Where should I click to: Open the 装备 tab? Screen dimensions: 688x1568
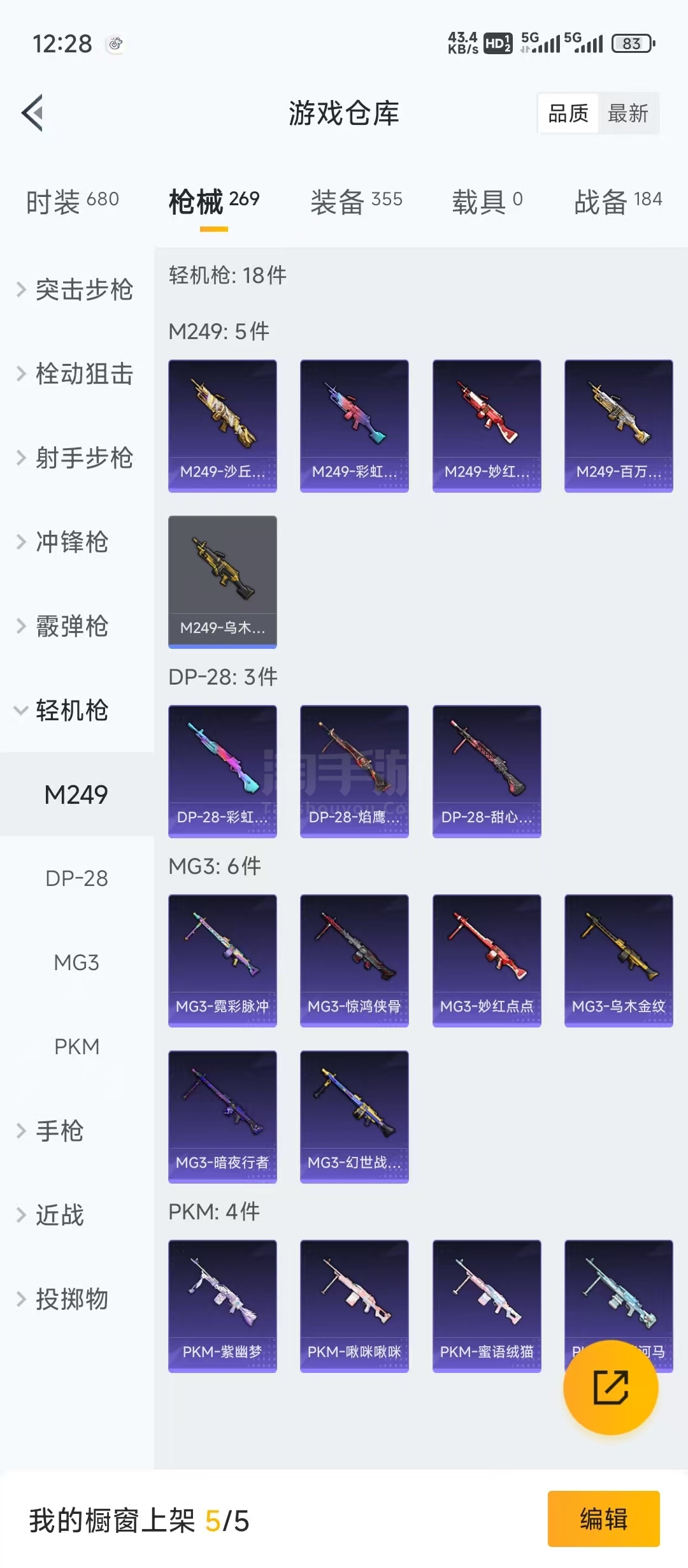pyautogui.click(x=356, y=201)
